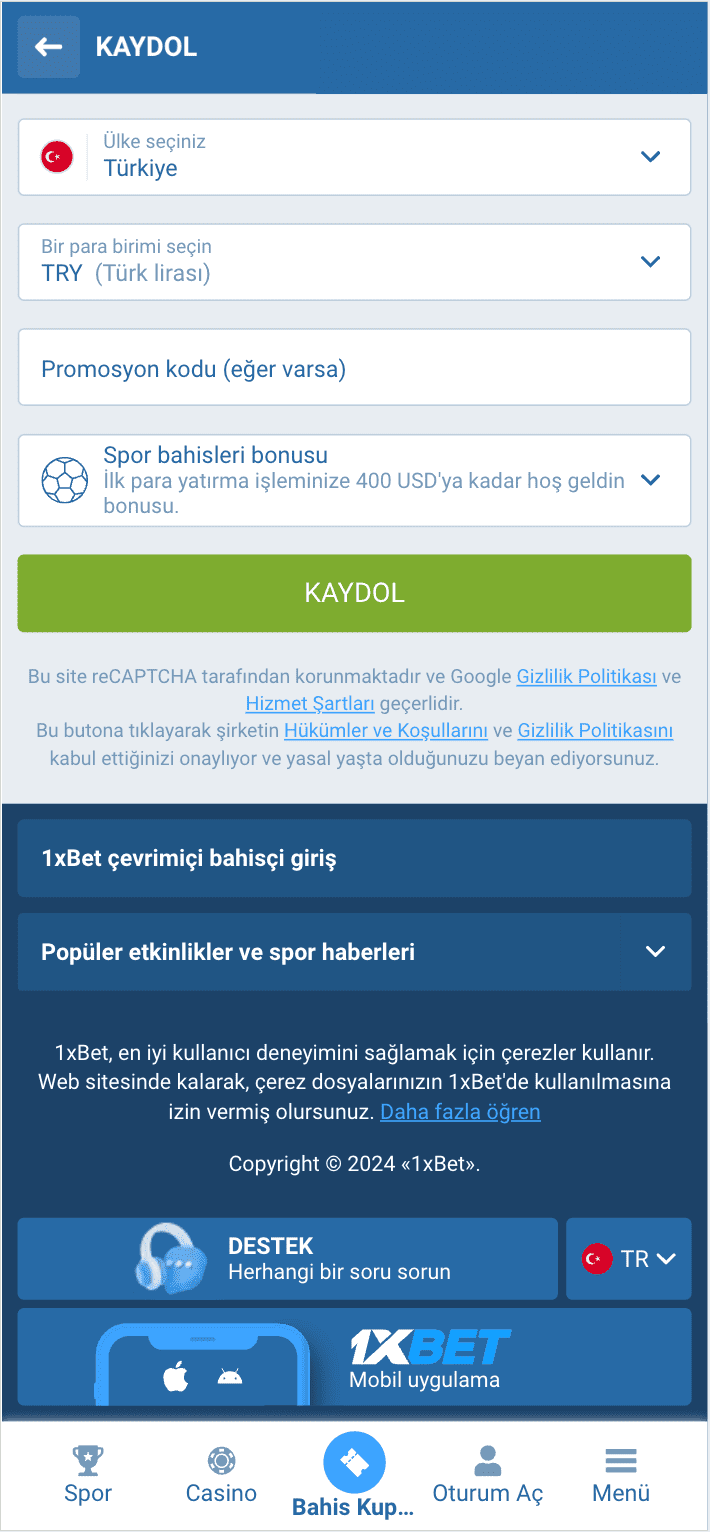Open the Bahis Kuponu tab
Screen dimensions: 710x1532
pyautogui.click(x=354, y=1477)
